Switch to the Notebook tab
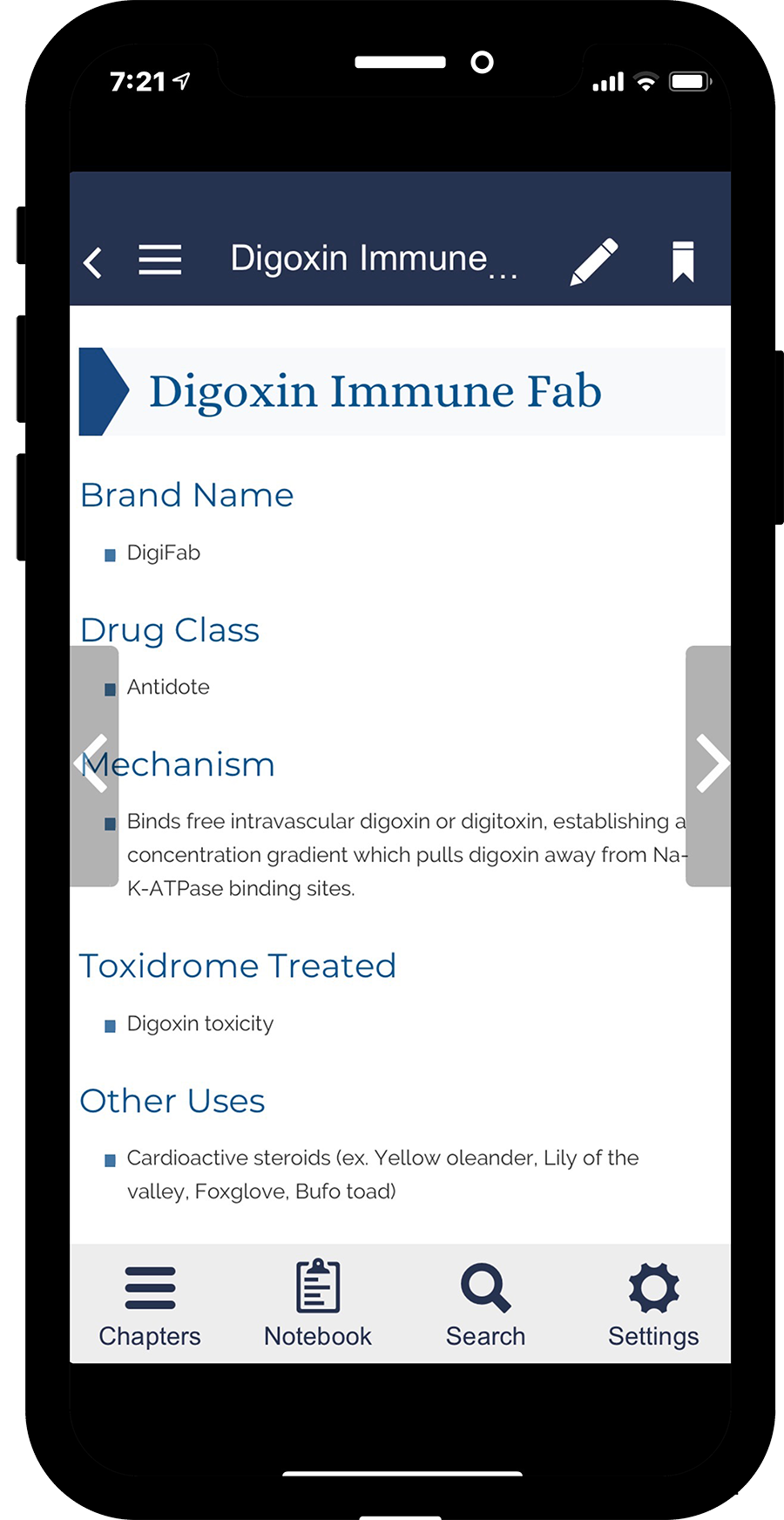Viewport: 784px width, 1520px height. tap(318, 1305)
